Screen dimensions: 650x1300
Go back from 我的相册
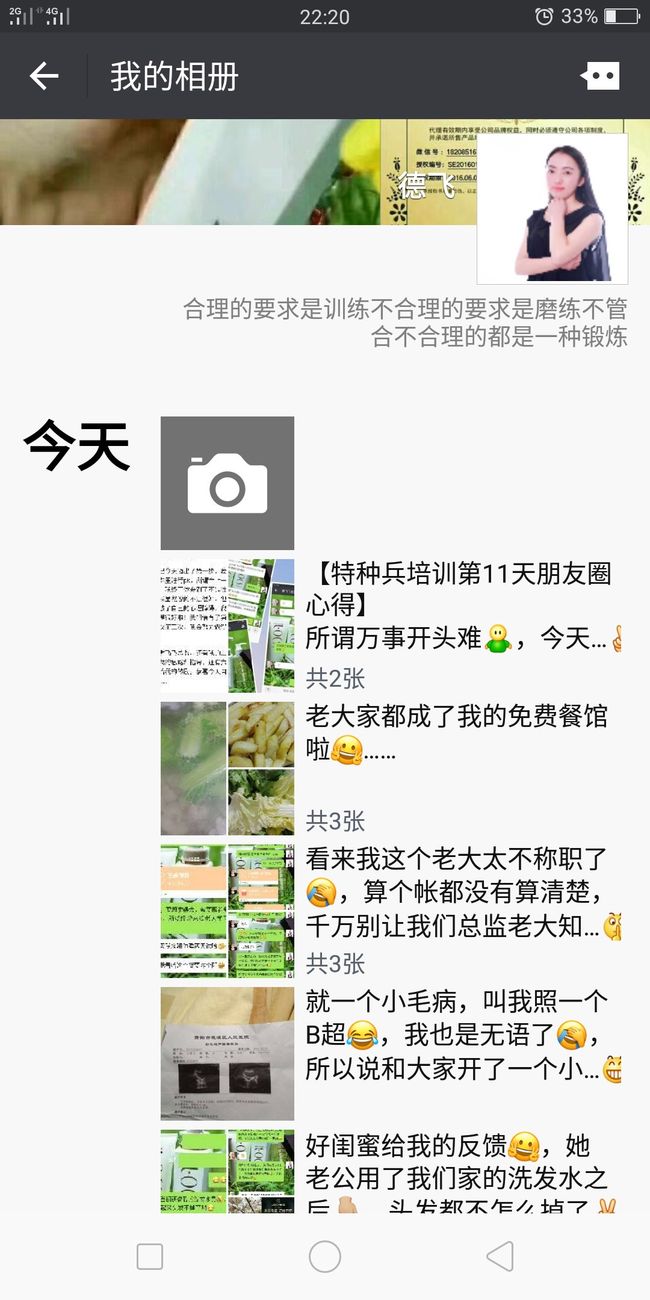tap(44, 76)
